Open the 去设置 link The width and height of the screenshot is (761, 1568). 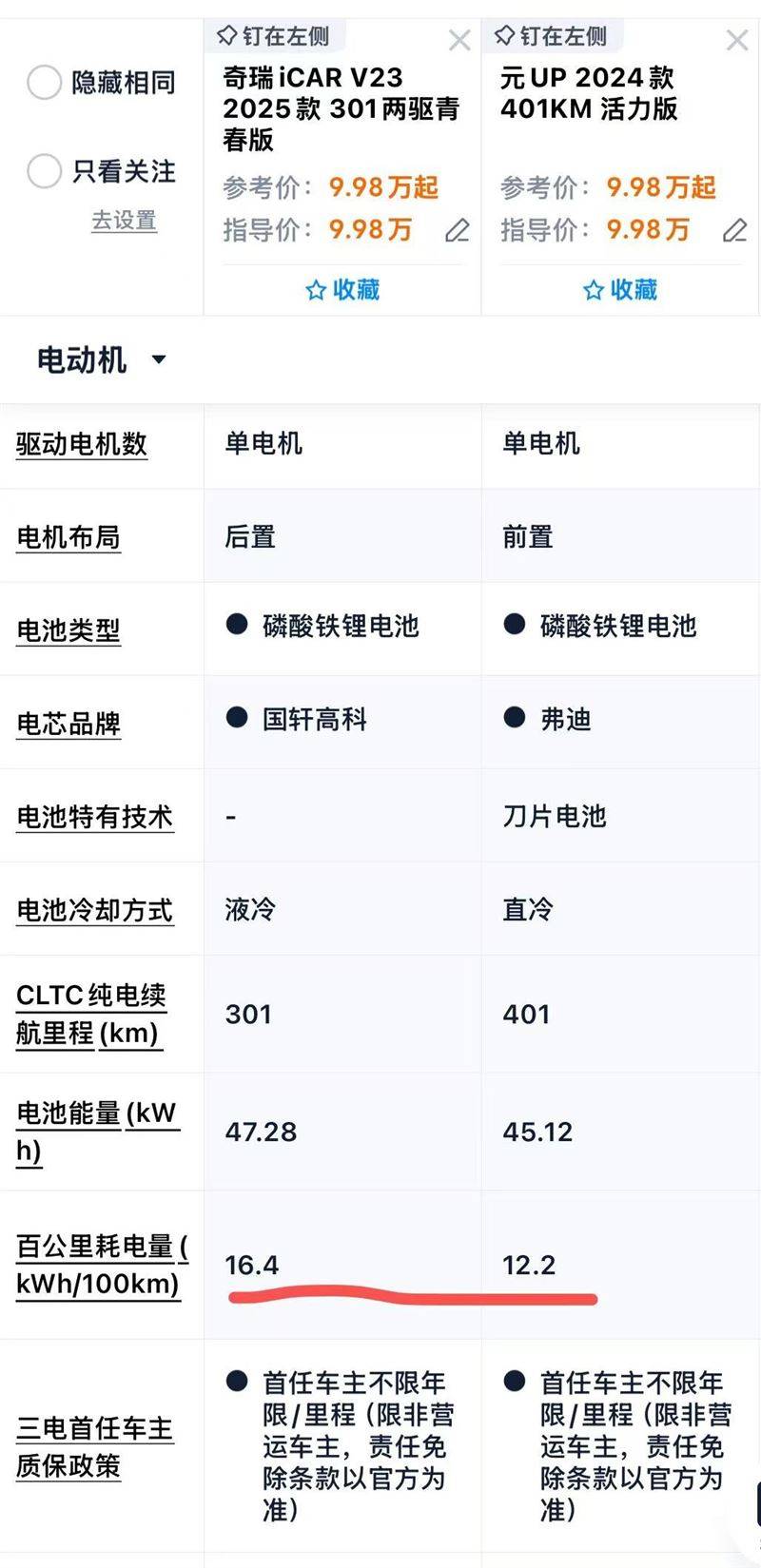[124, 222]
